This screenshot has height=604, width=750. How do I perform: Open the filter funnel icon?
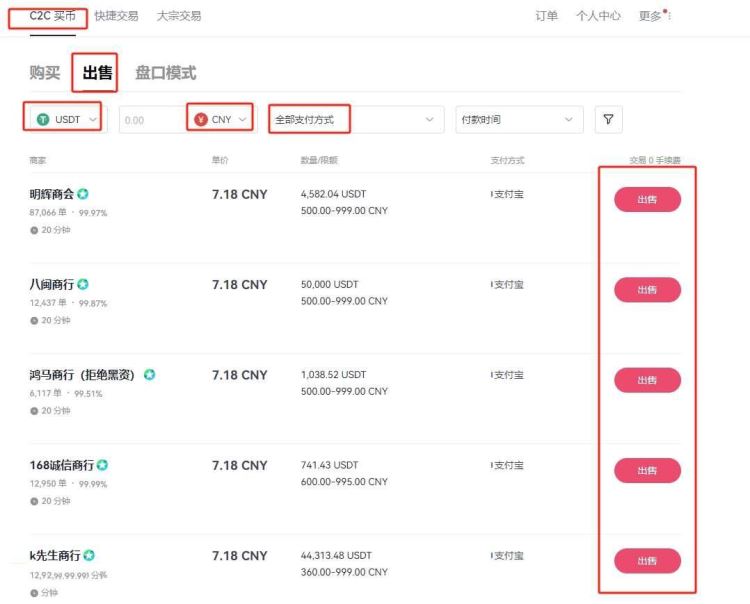[x=607, y=119]
